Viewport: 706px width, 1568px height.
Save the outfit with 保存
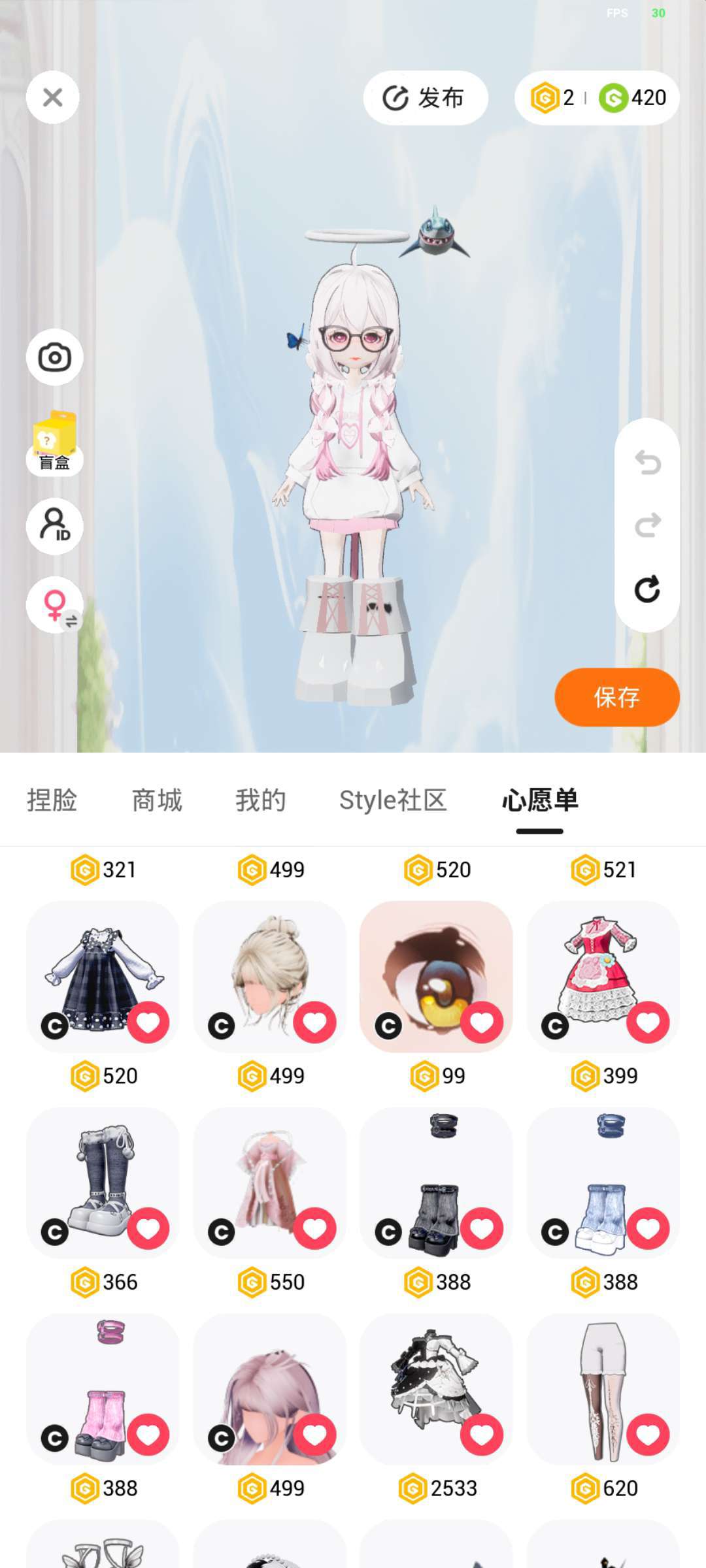pos(616,697)
